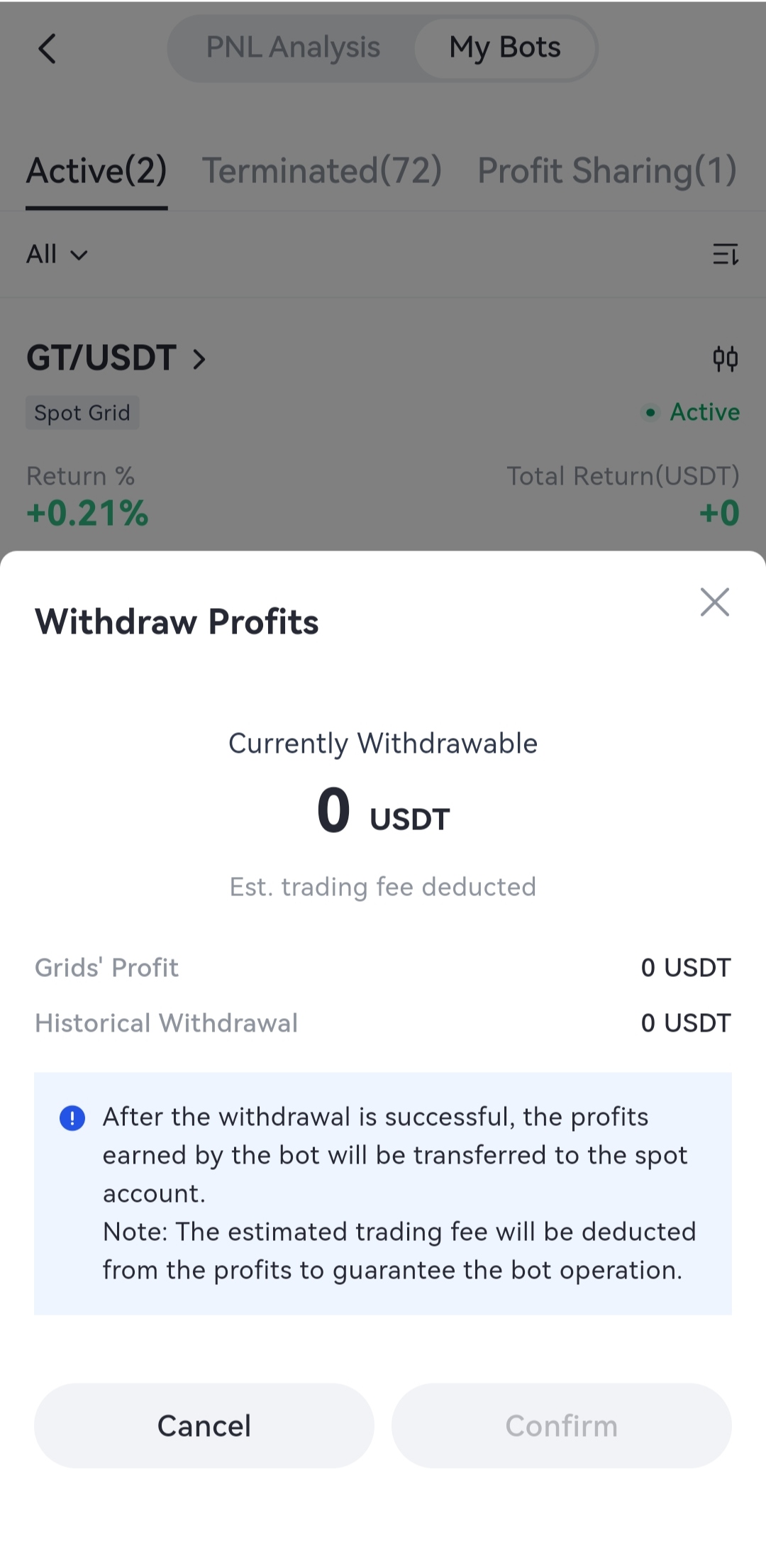Close the Withdraw Profits dialog

tap(714, 602)
